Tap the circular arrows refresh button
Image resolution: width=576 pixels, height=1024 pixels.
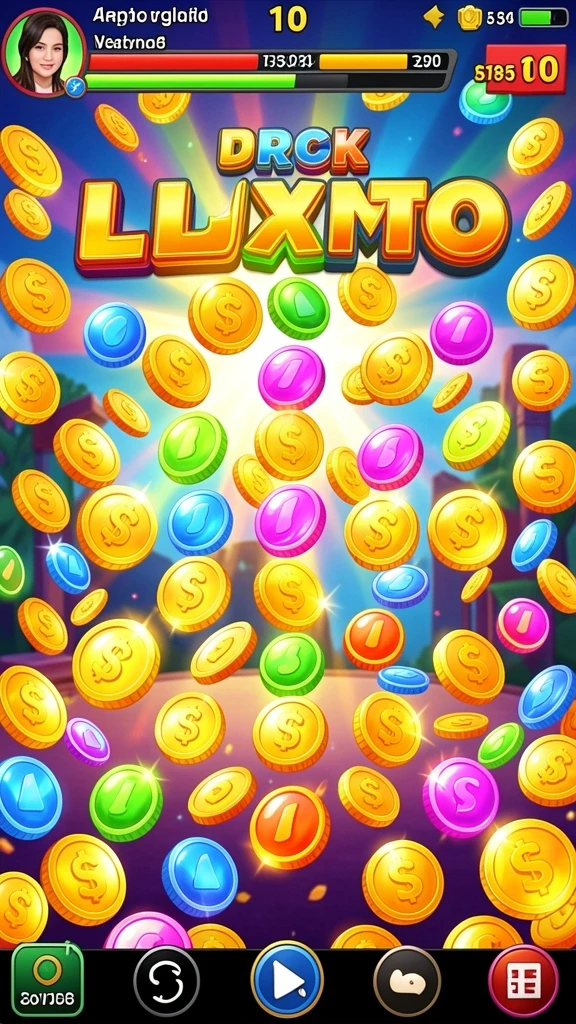pyautogui.click(x=167, y=980)
